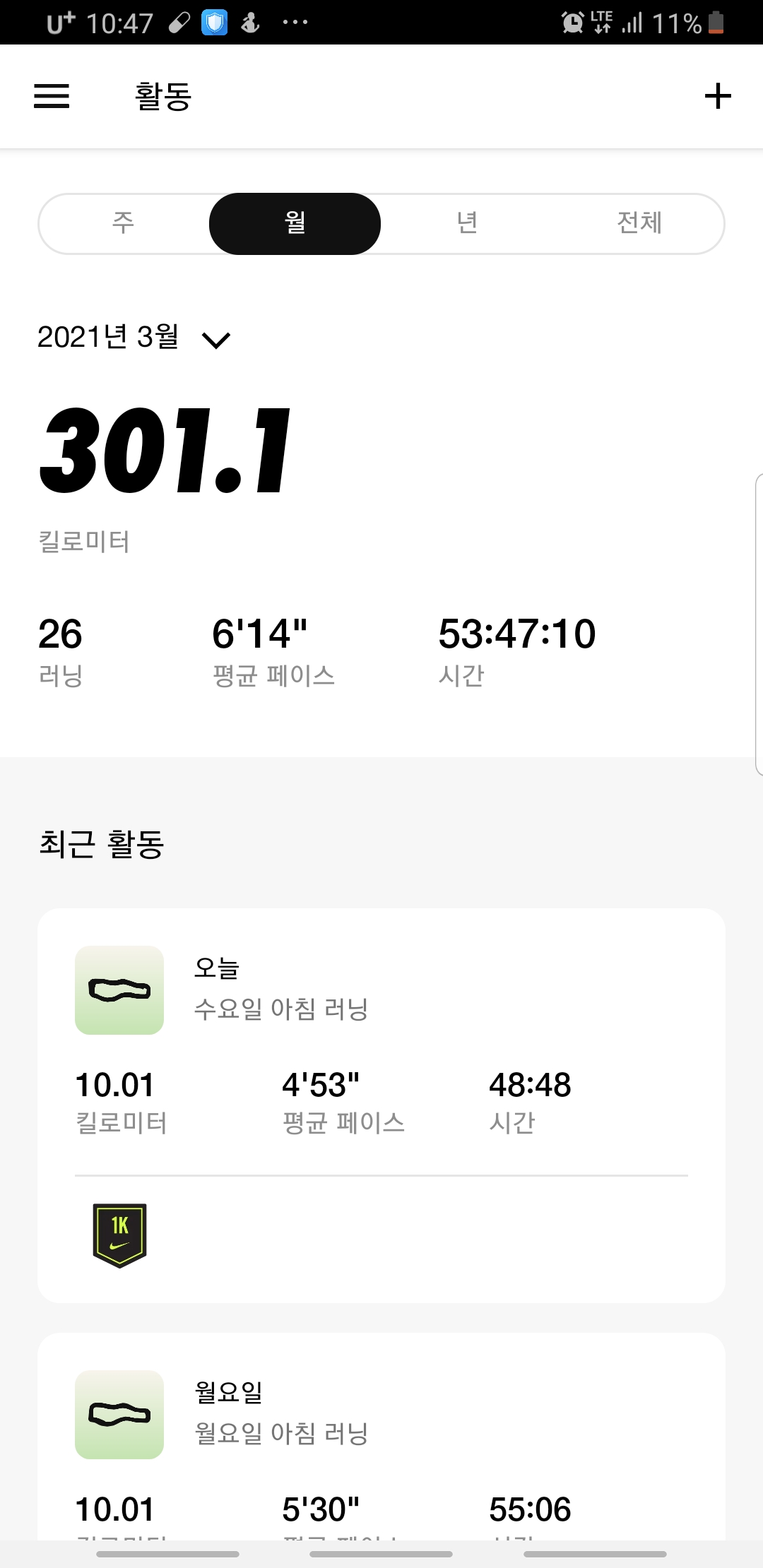Show 전체 (all) activity tab

(639, 223)
